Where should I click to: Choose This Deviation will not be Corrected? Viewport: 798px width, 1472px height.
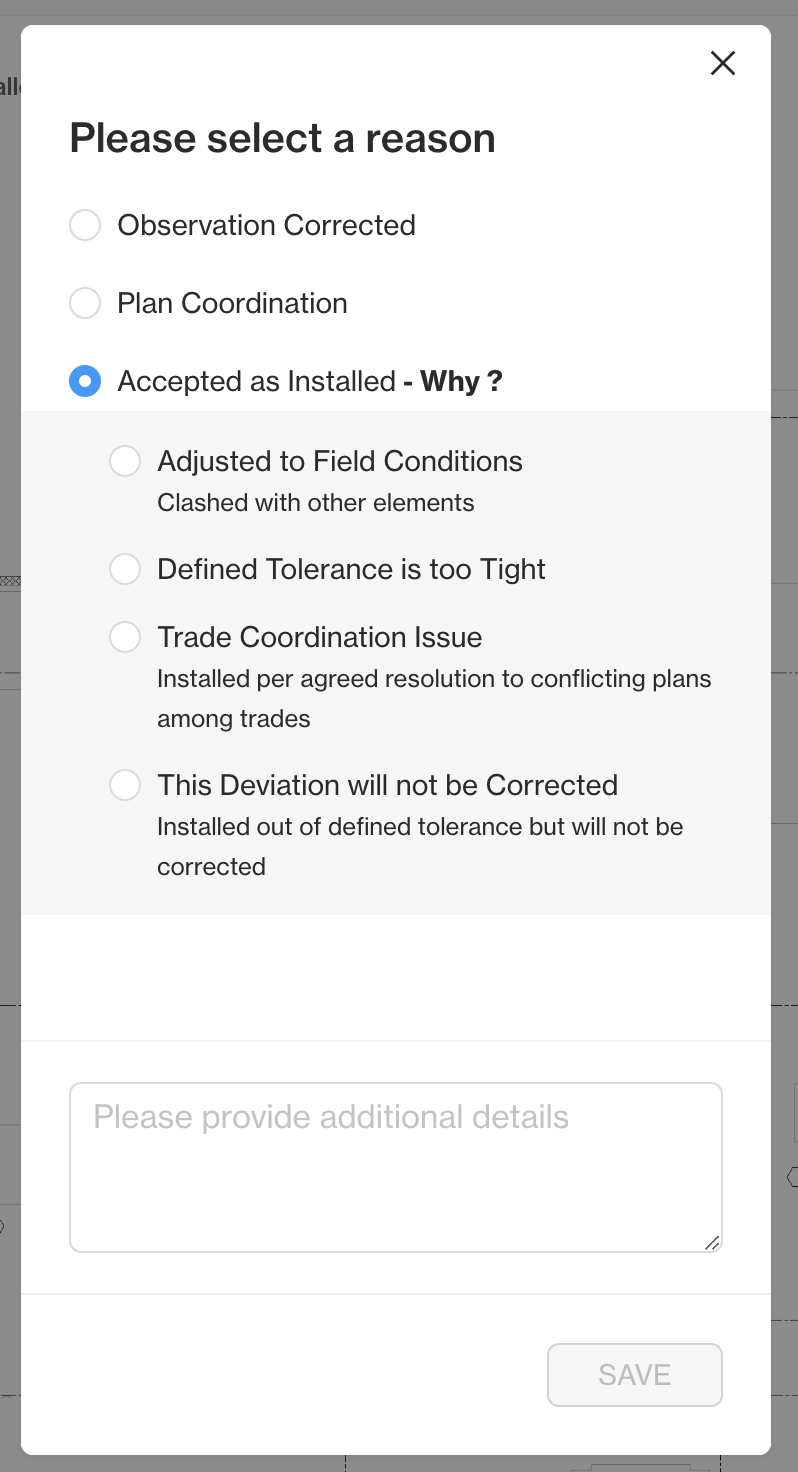(125, 785)
